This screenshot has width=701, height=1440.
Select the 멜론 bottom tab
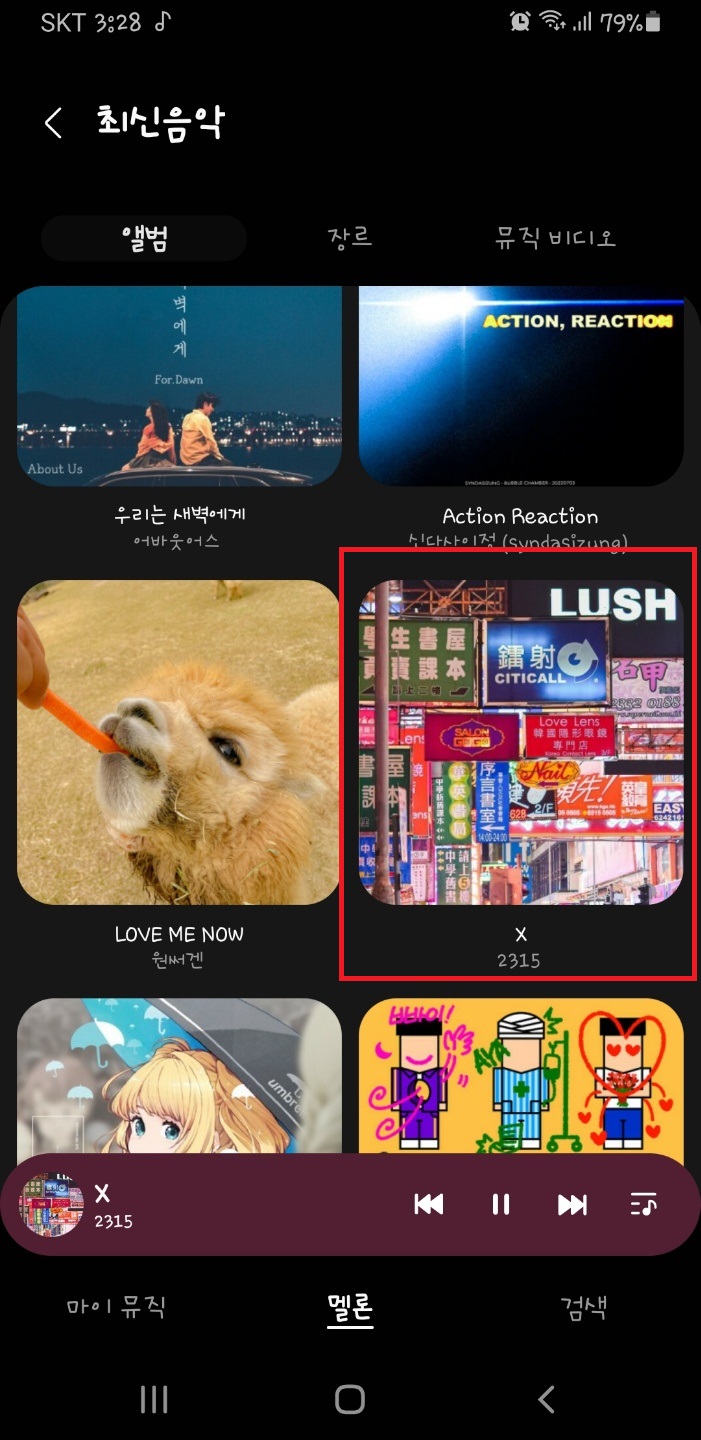click(x=350, y=1306)
